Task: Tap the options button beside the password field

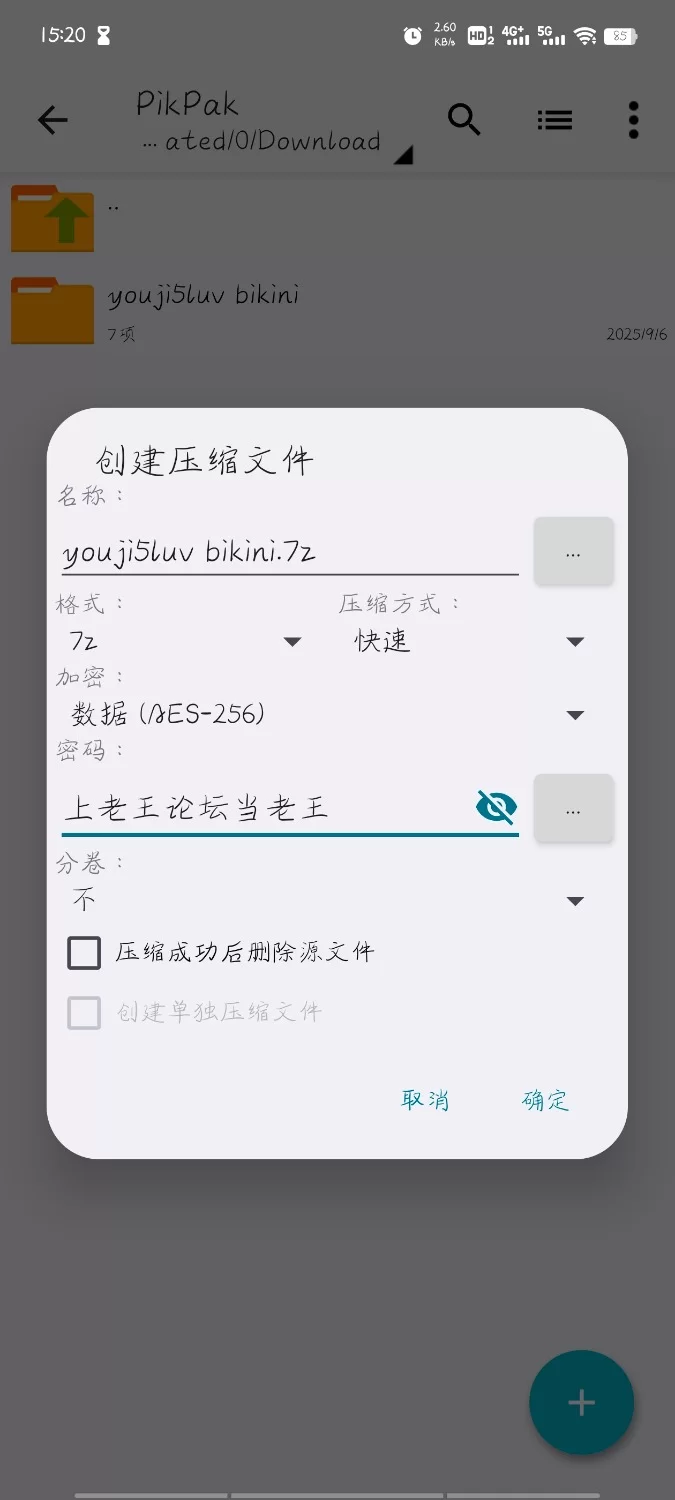Action: 573,809
